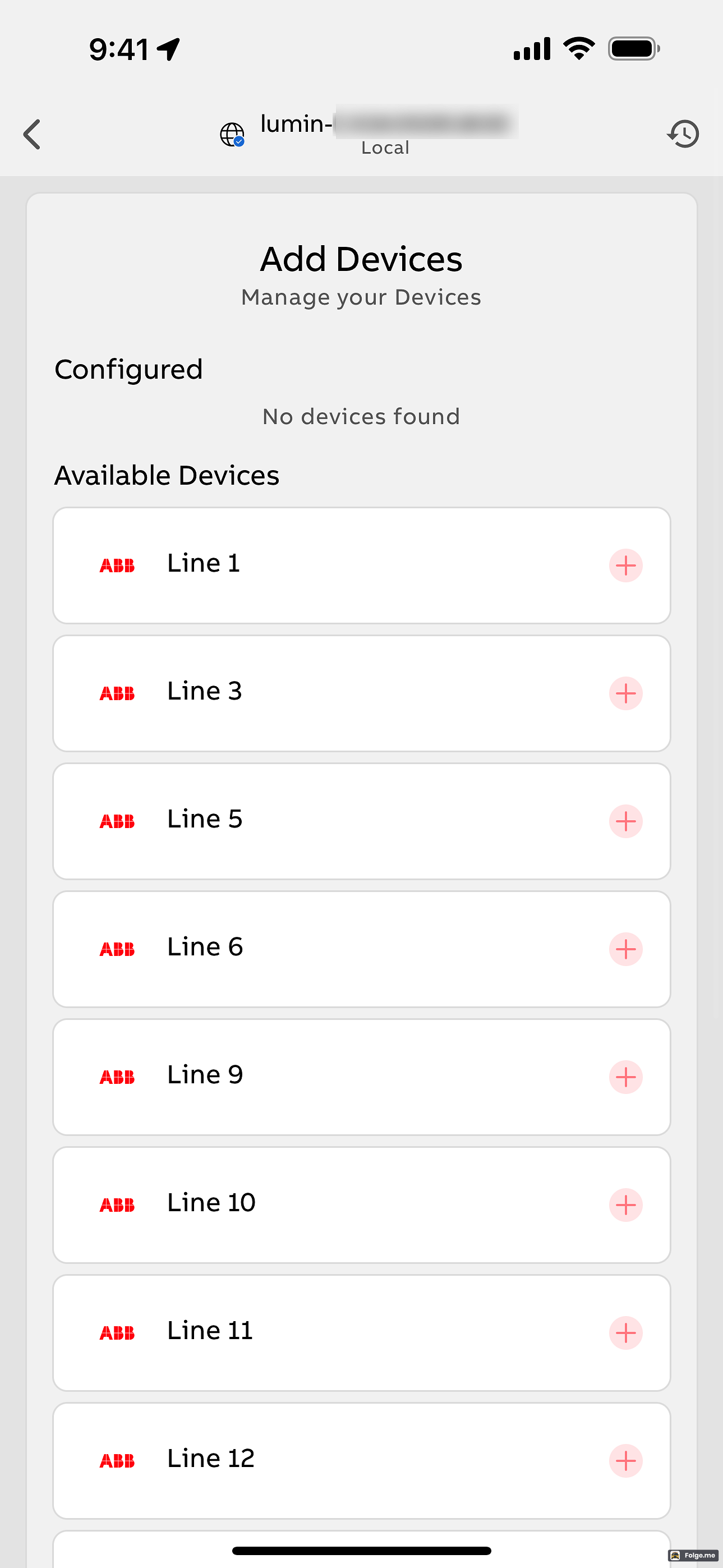723x1568 pixels.
Task: Go back to the previous screen
Action: (33, 134)
